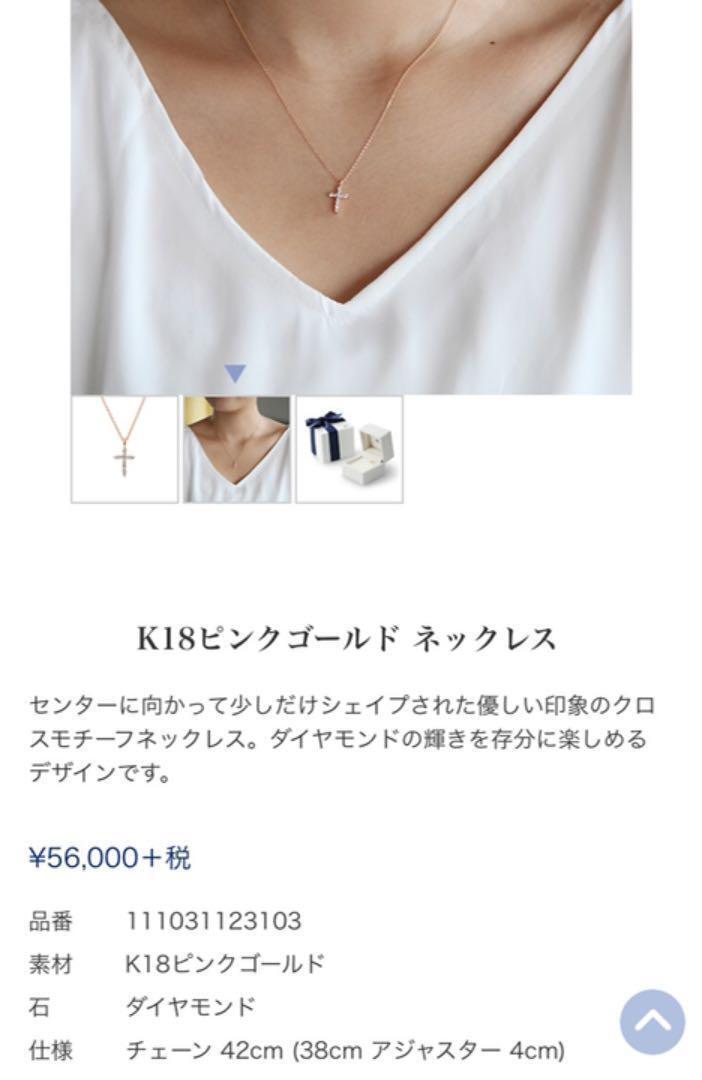
Task: Select the model wearing necklace thumbnail
Action: (x=237, y=449)
